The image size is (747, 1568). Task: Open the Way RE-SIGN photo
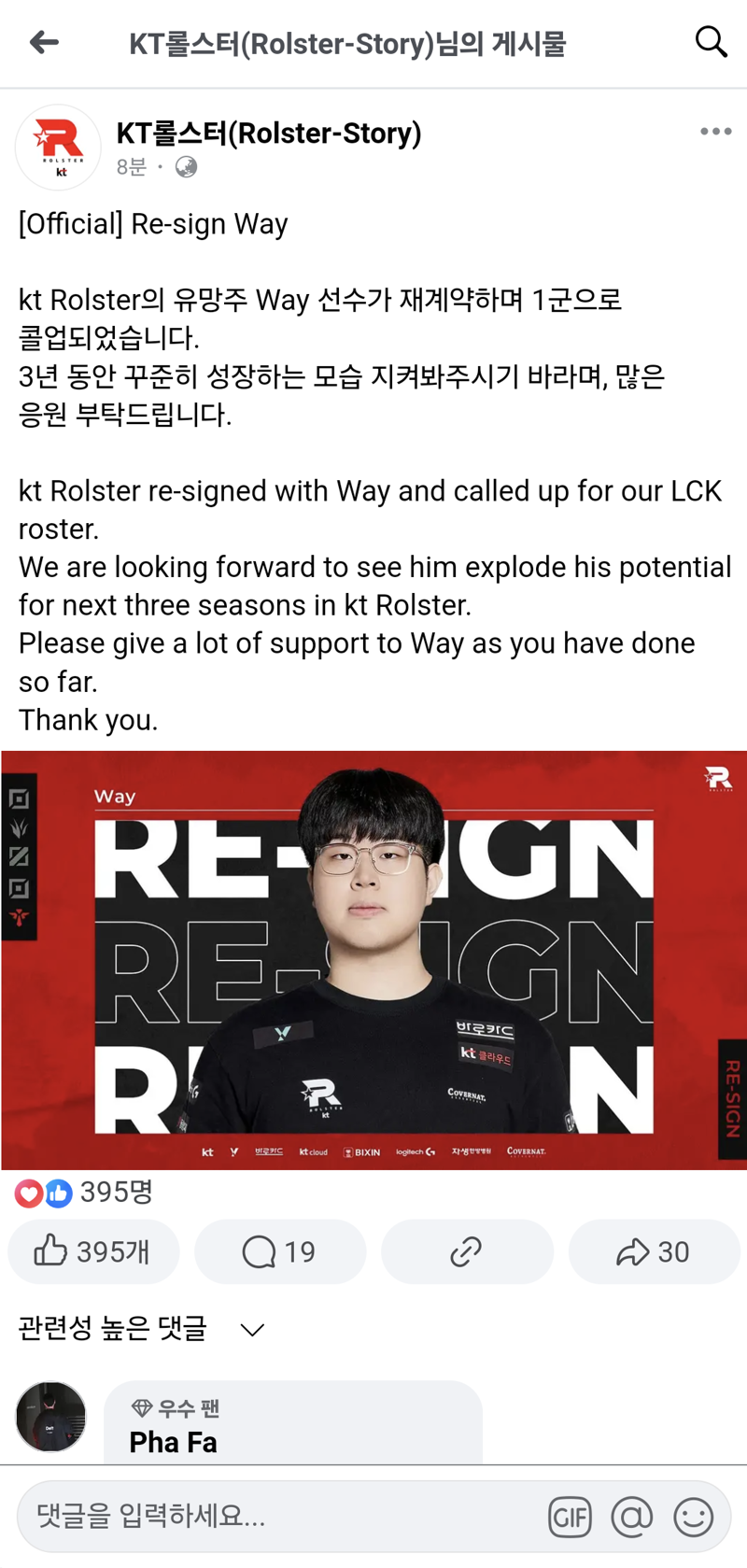coord(373,960)
